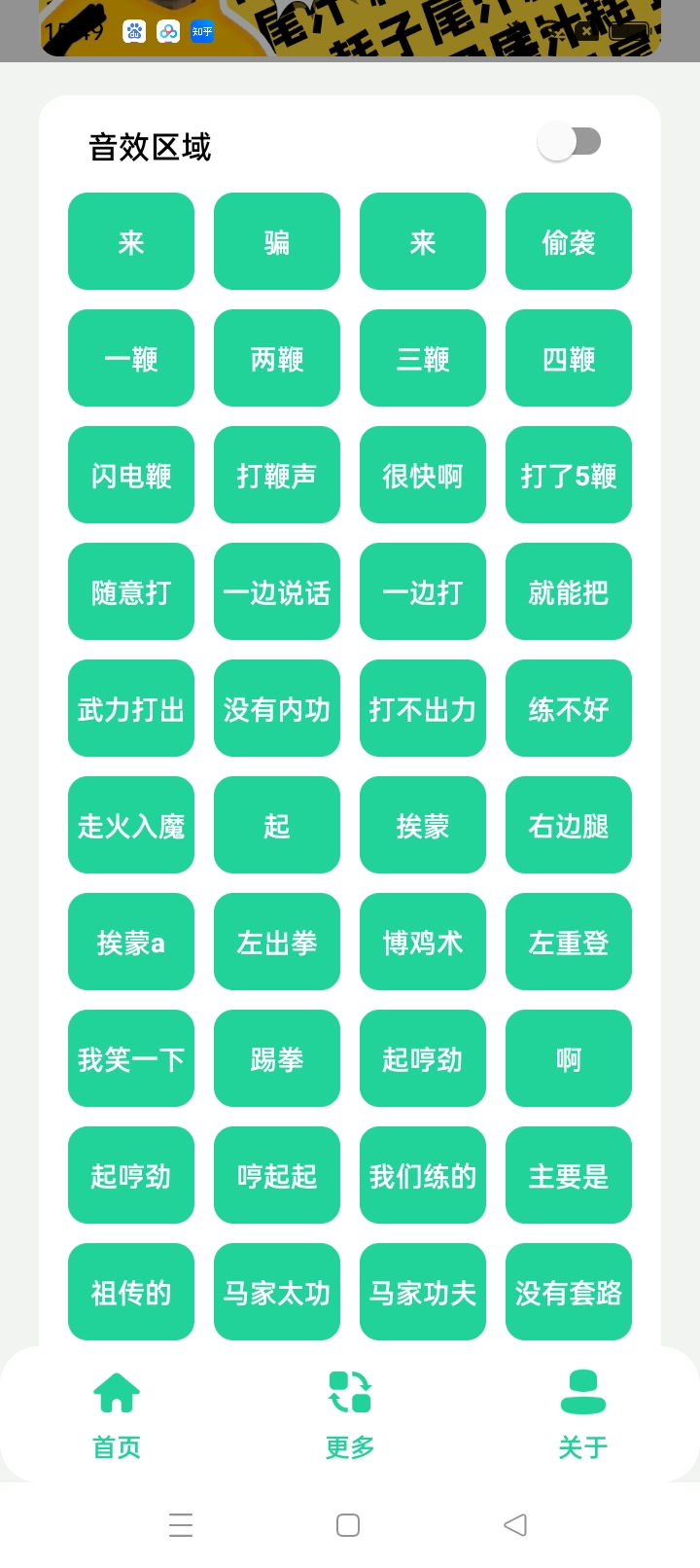
Task: Tap the Android home circle button
Action: 346,1525
